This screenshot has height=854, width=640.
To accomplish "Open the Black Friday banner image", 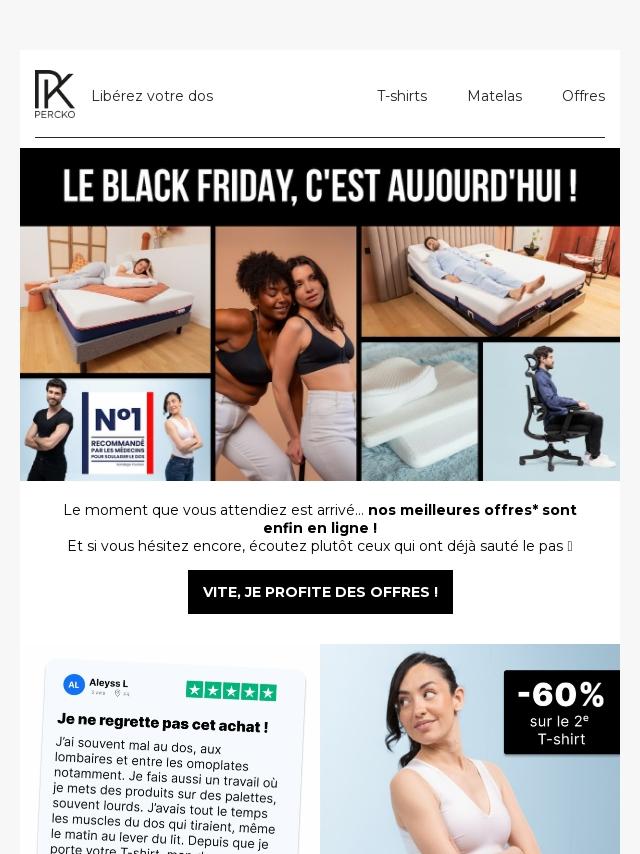I will click(320, 314).
